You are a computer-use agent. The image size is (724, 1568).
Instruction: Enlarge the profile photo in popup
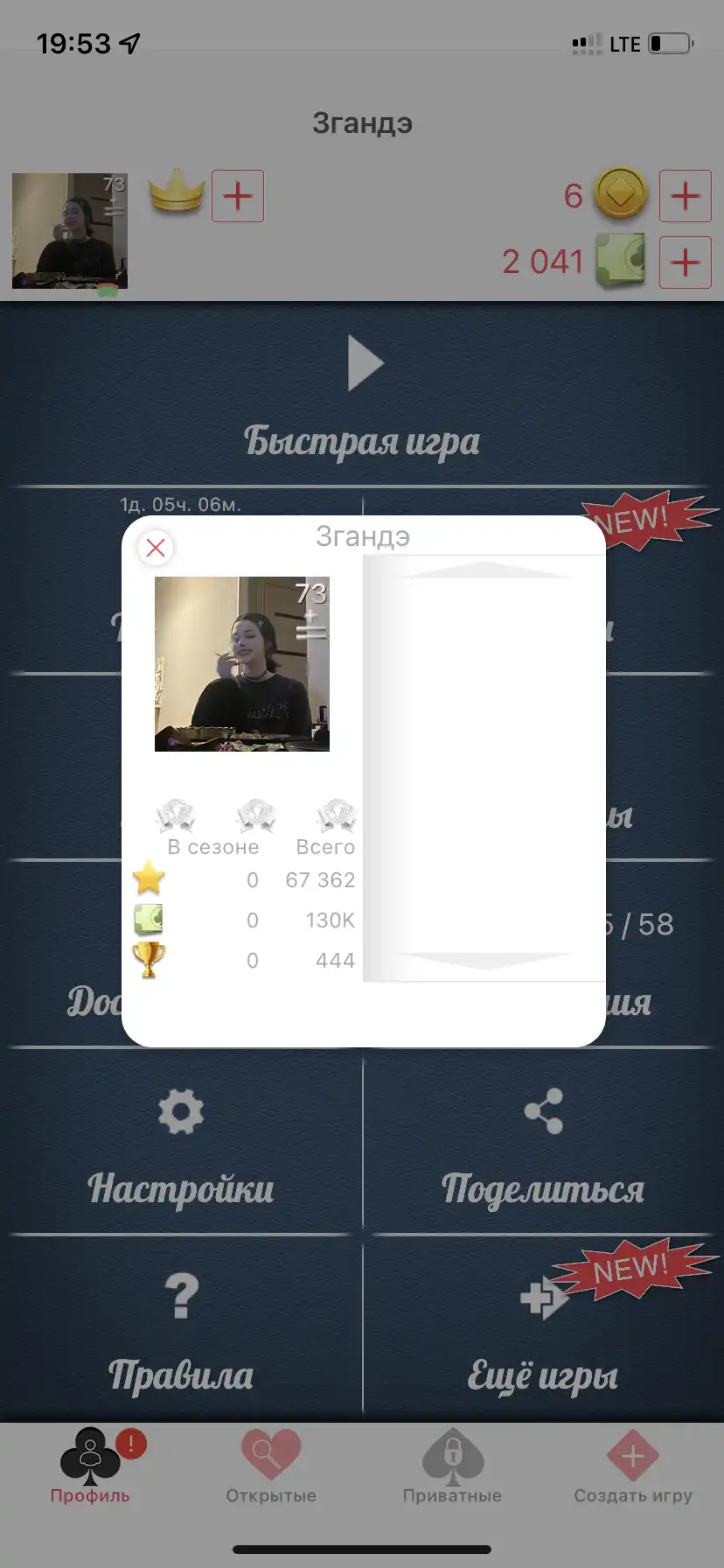coord(242,663)
